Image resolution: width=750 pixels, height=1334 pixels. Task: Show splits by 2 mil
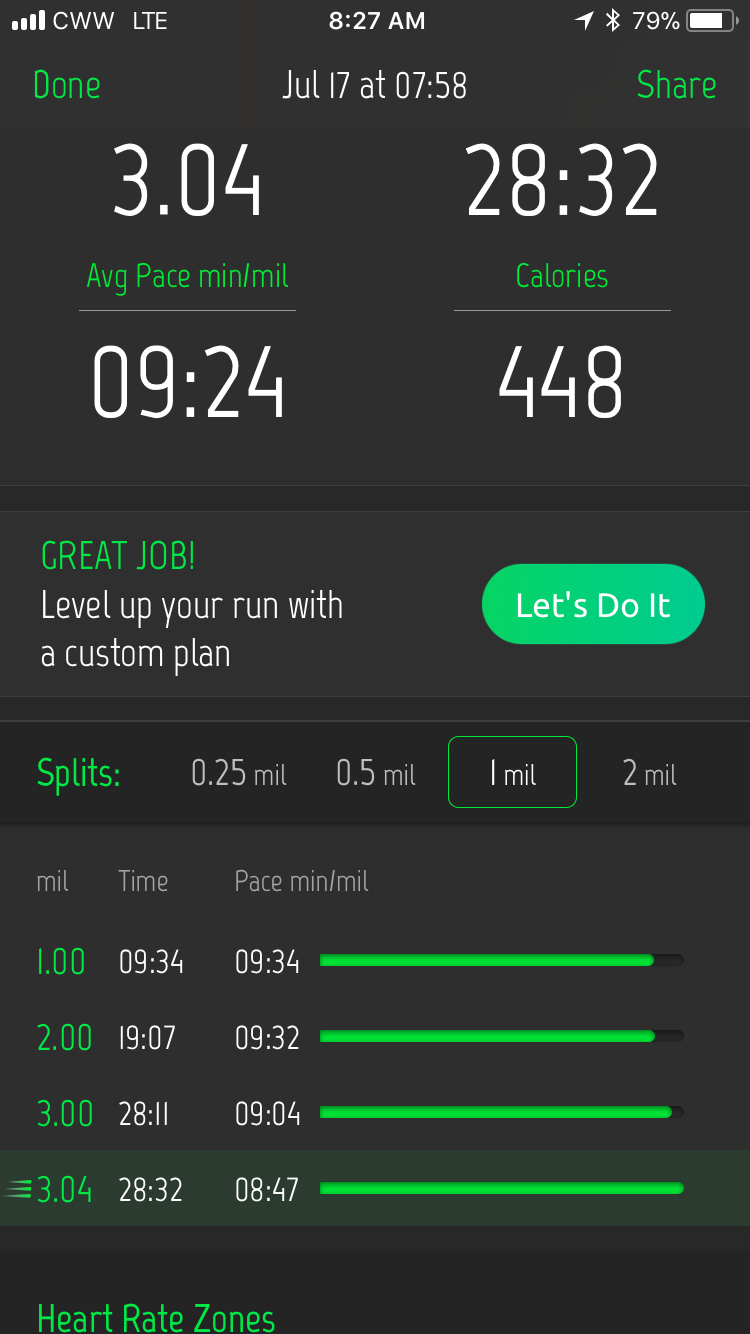point(649,773)
